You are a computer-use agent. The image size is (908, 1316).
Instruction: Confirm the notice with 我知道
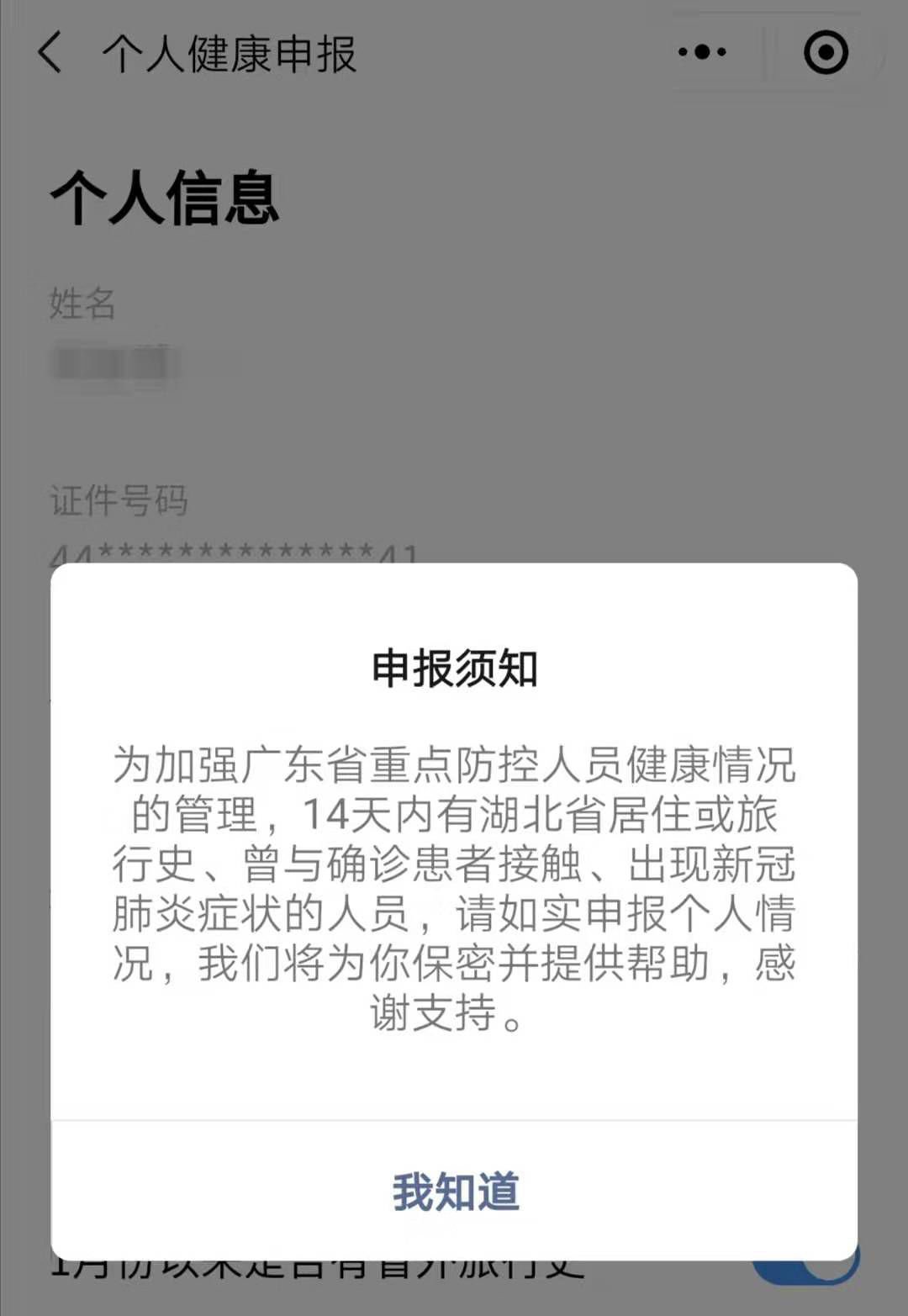[x=455, y=1191]
